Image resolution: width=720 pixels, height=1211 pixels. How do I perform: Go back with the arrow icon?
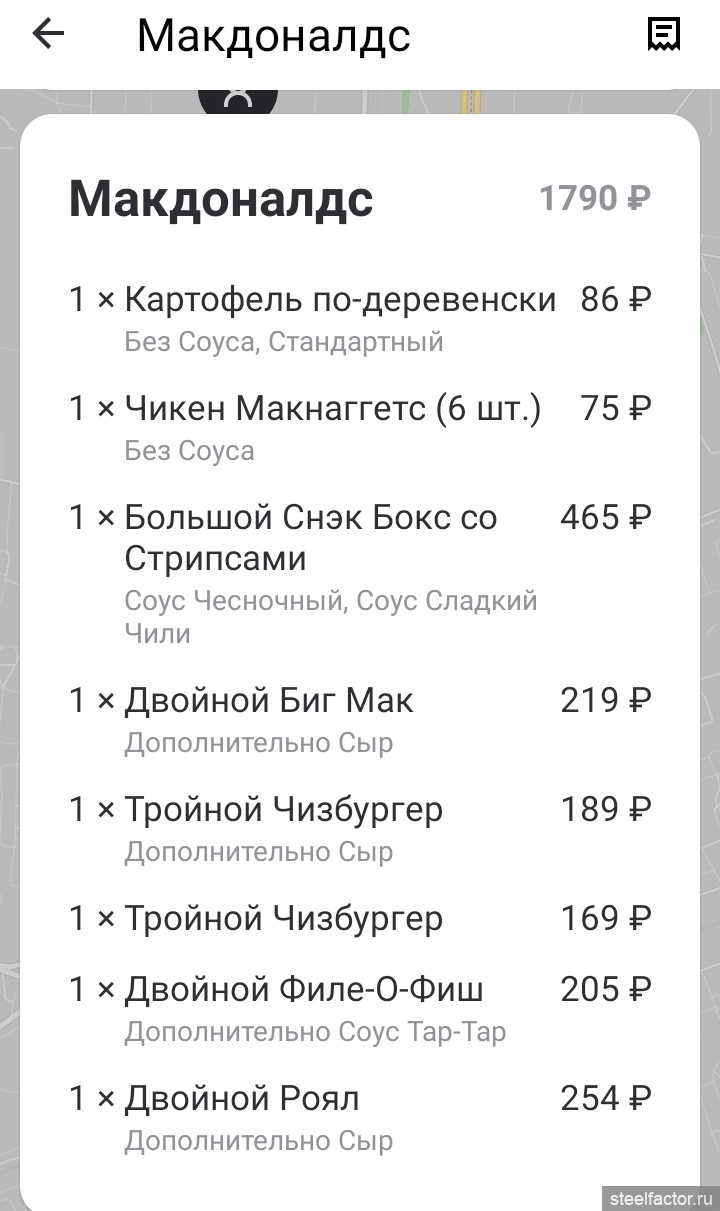[x=48, y=34]
